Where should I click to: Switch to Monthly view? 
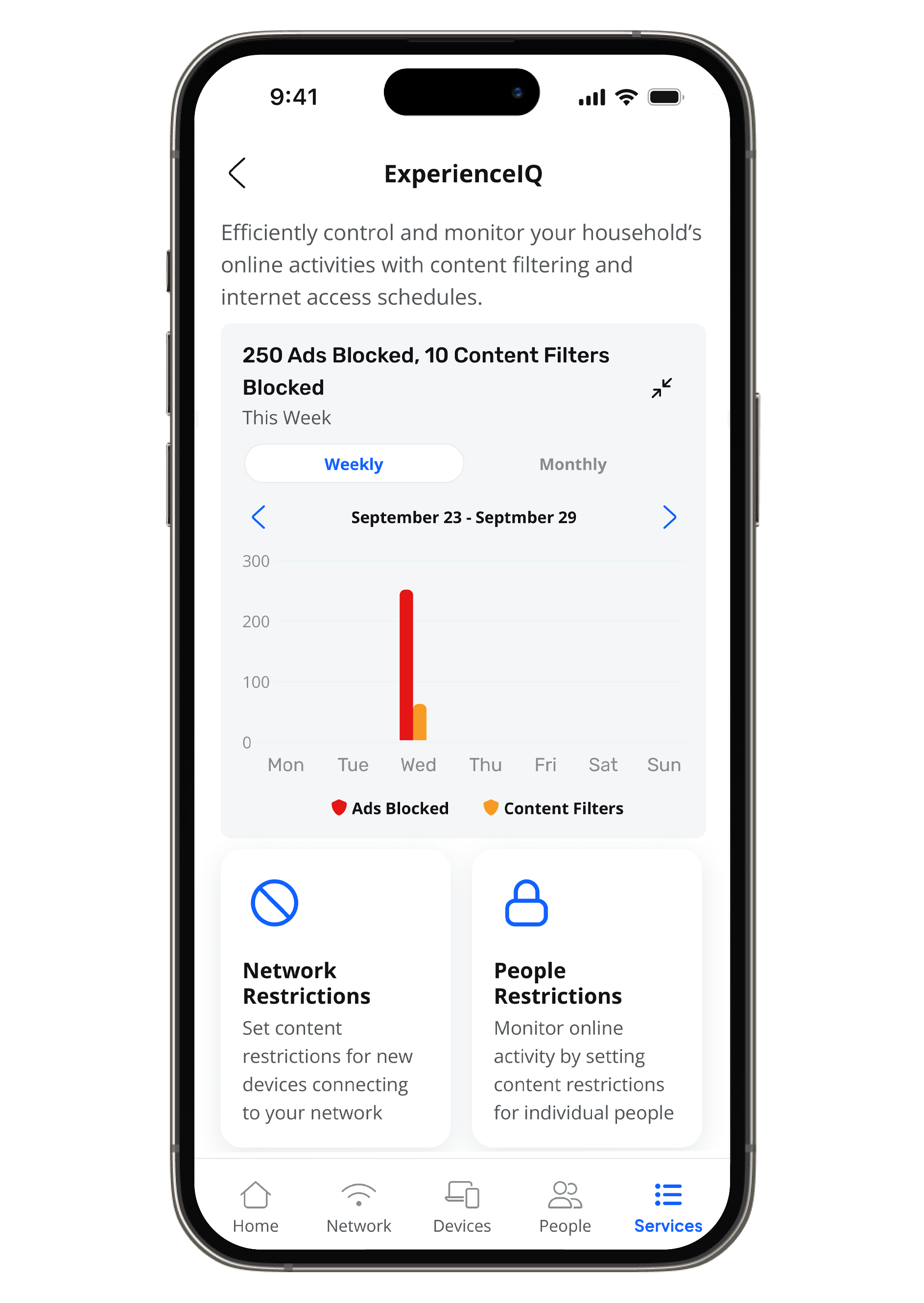tap(572, 464)
